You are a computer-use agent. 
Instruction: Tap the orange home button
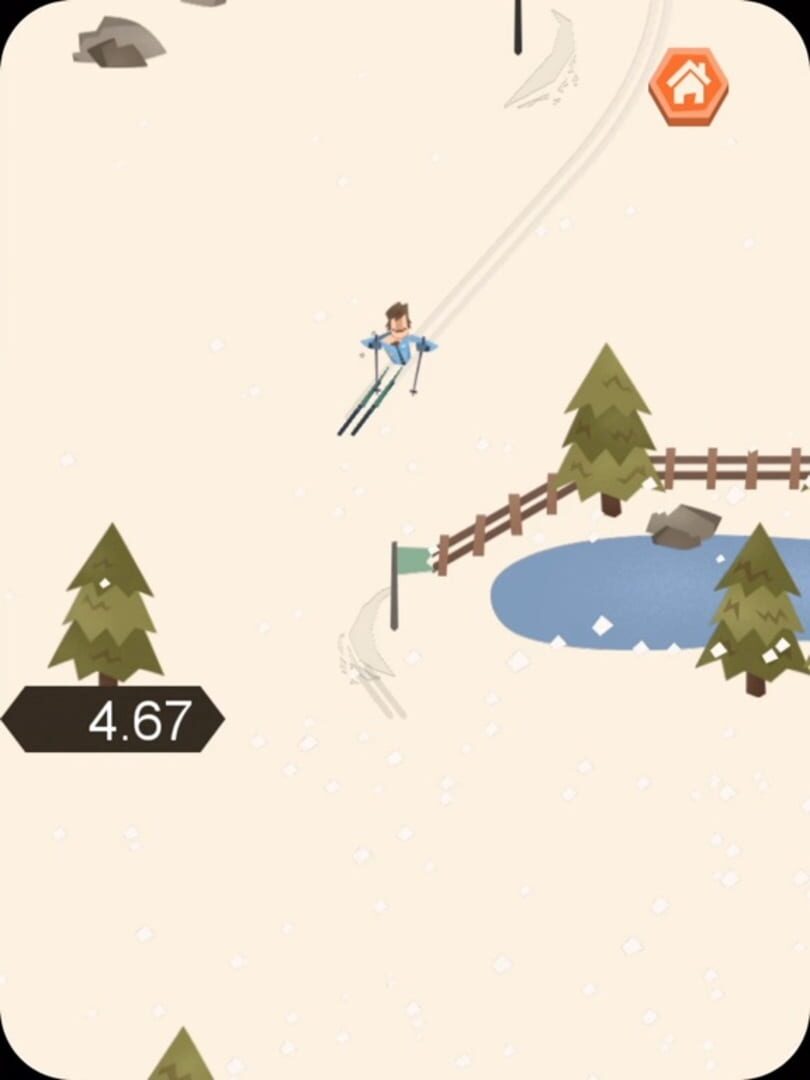(688, 86)
